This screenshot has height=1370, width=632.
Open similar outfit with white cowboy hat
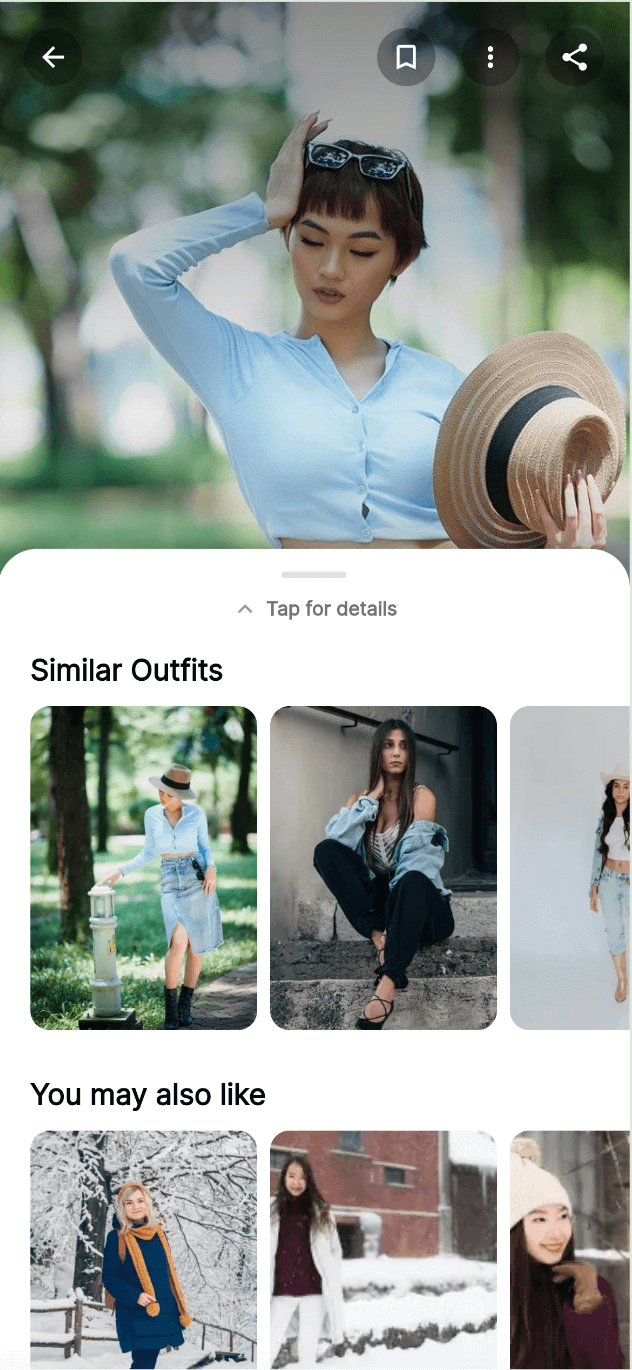[571, 867]
